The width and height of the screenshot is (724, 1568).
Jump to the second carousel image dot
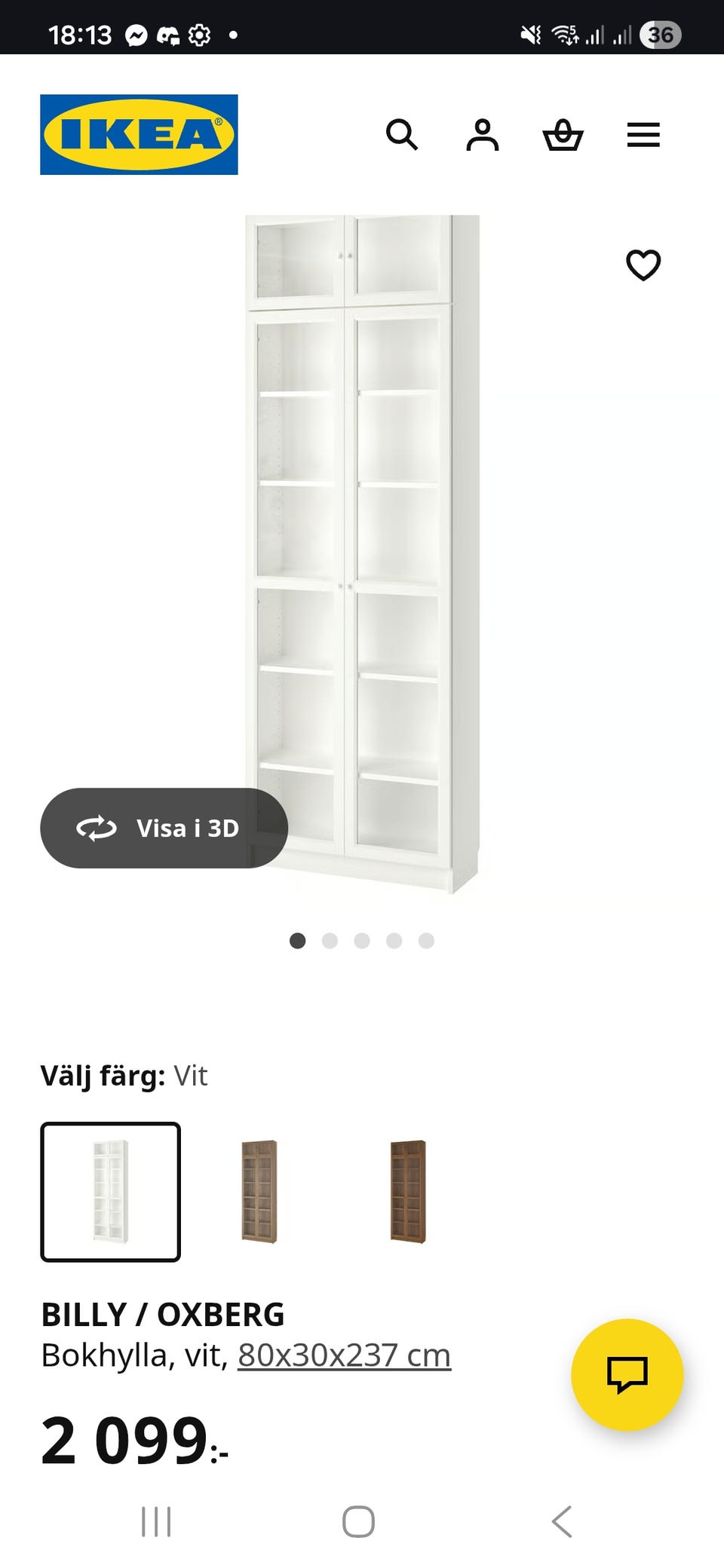330,941
